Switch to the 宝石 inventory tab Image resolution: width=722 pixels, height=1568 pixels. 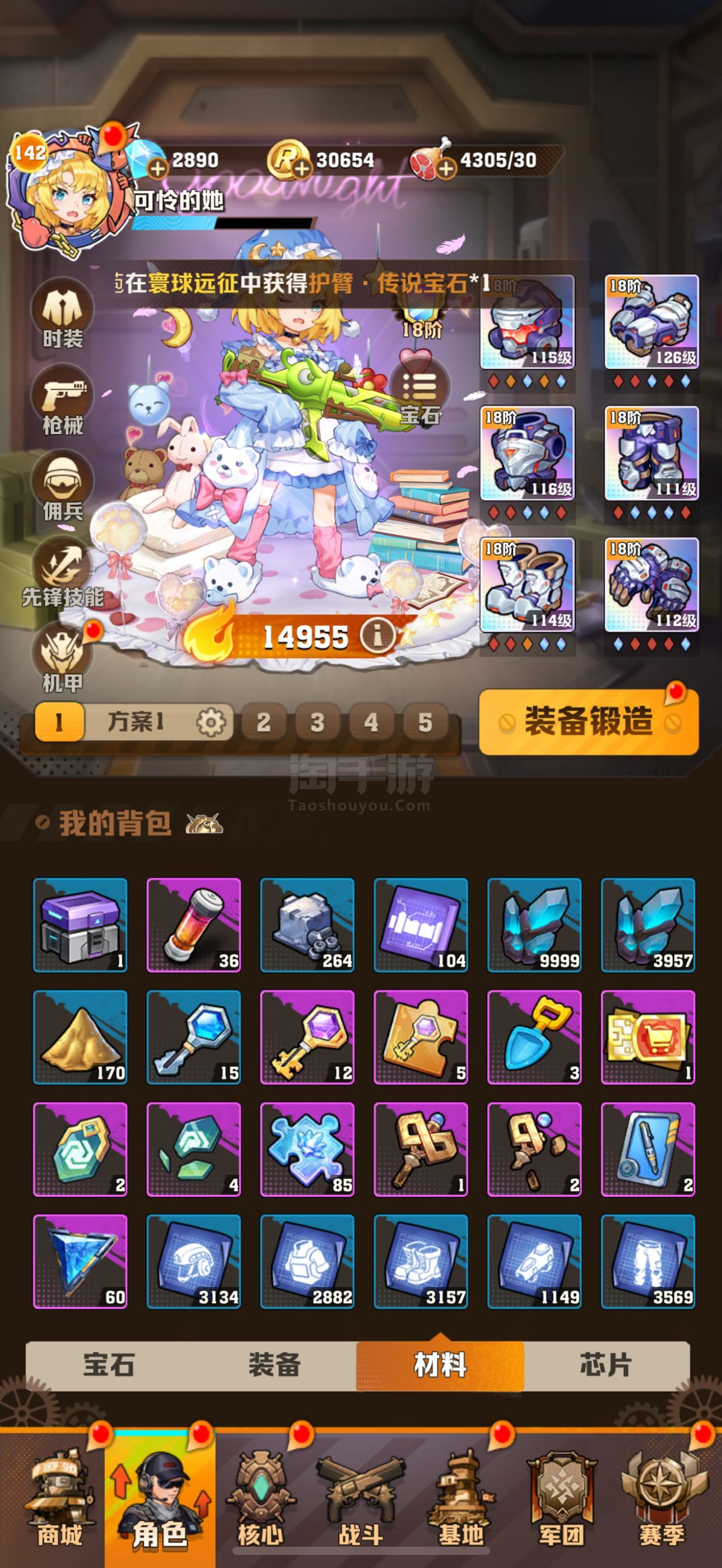pos(109,1364)
